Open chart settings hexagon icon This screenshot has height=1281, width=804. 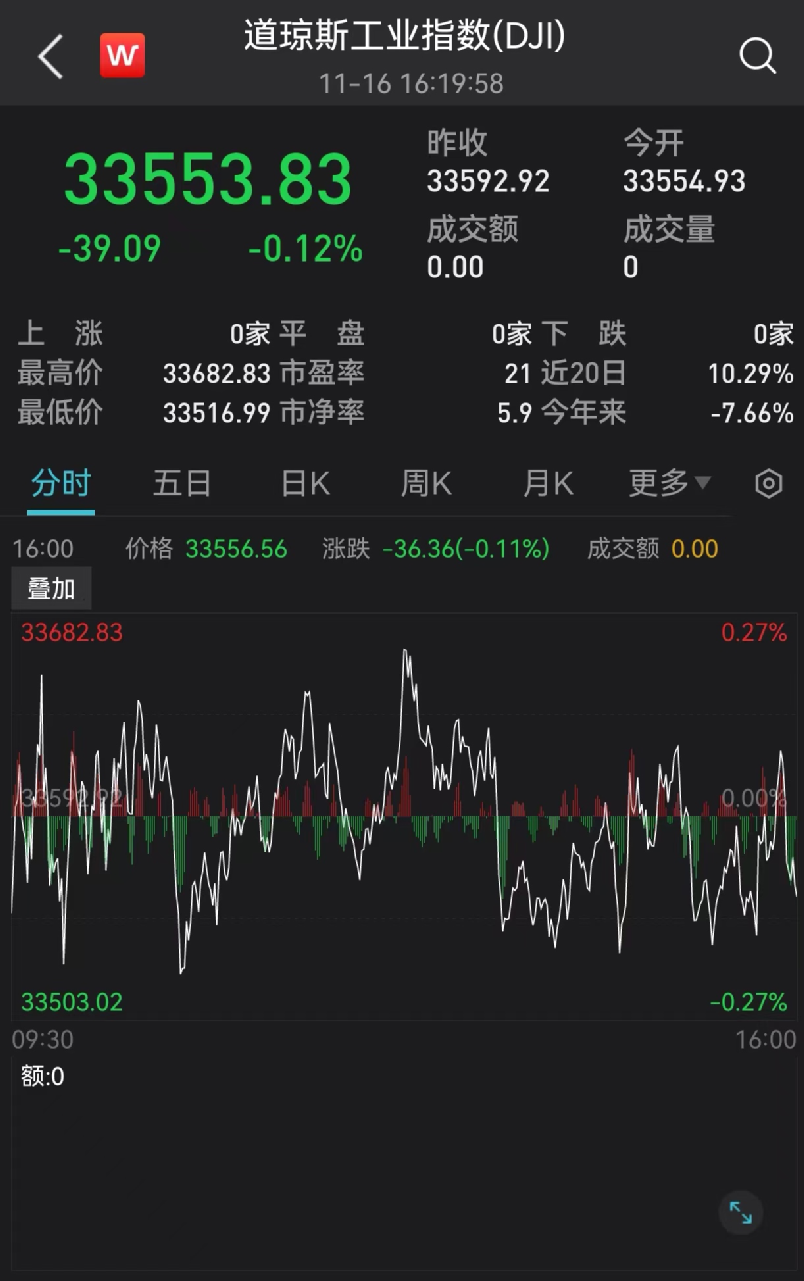coord(768,484)
